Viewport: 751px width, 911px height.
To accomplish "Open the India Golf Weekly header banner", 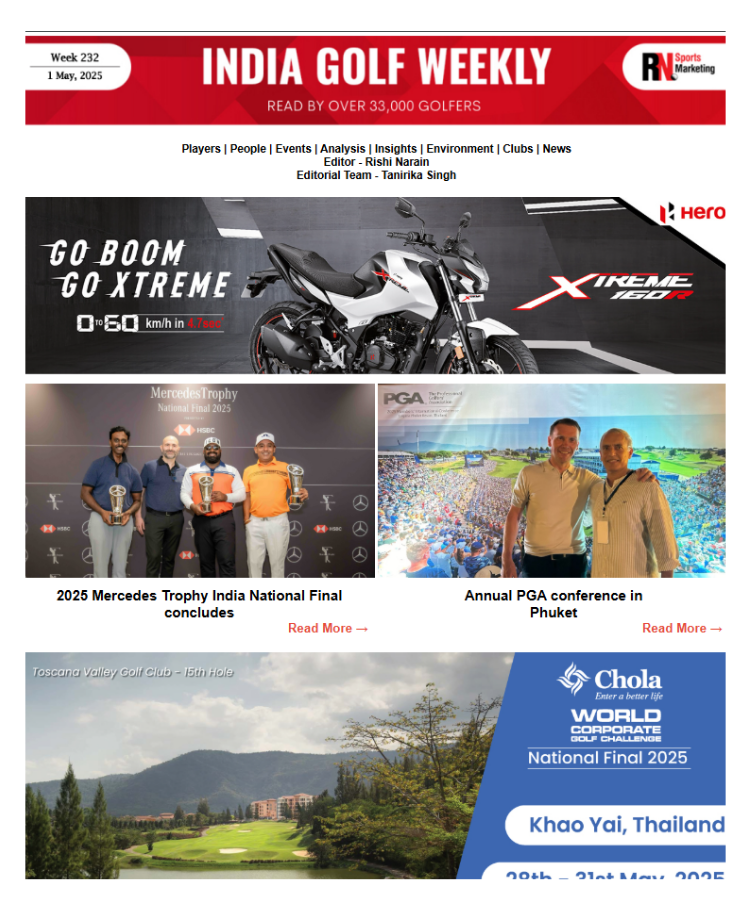I will click(375, 80).
